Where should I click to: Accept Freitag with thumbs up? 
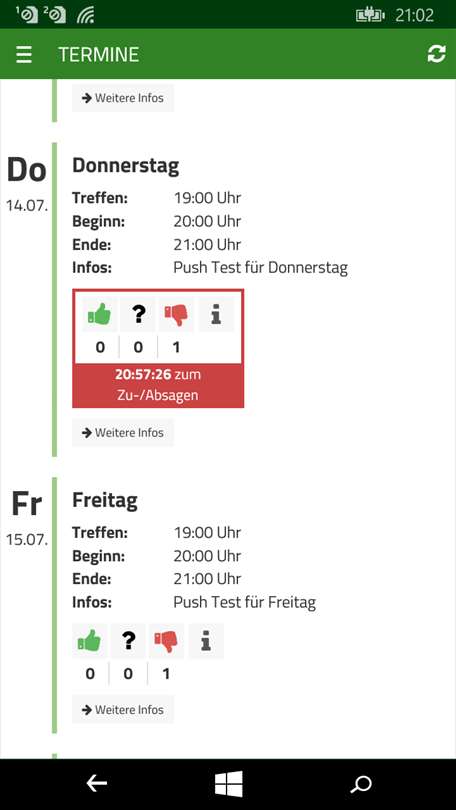89,641
